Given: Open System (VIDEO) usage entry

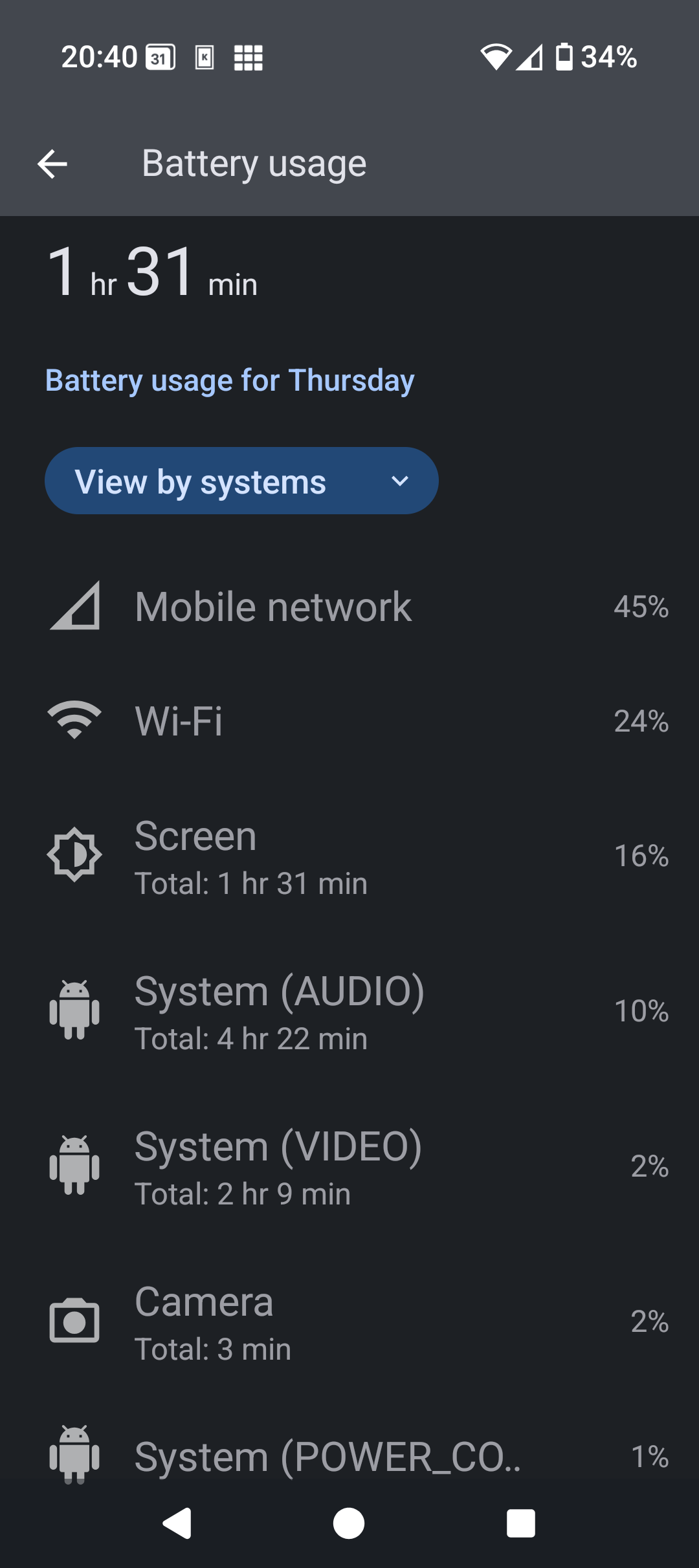Looking at the screenshot, I should pos(349,1166).
